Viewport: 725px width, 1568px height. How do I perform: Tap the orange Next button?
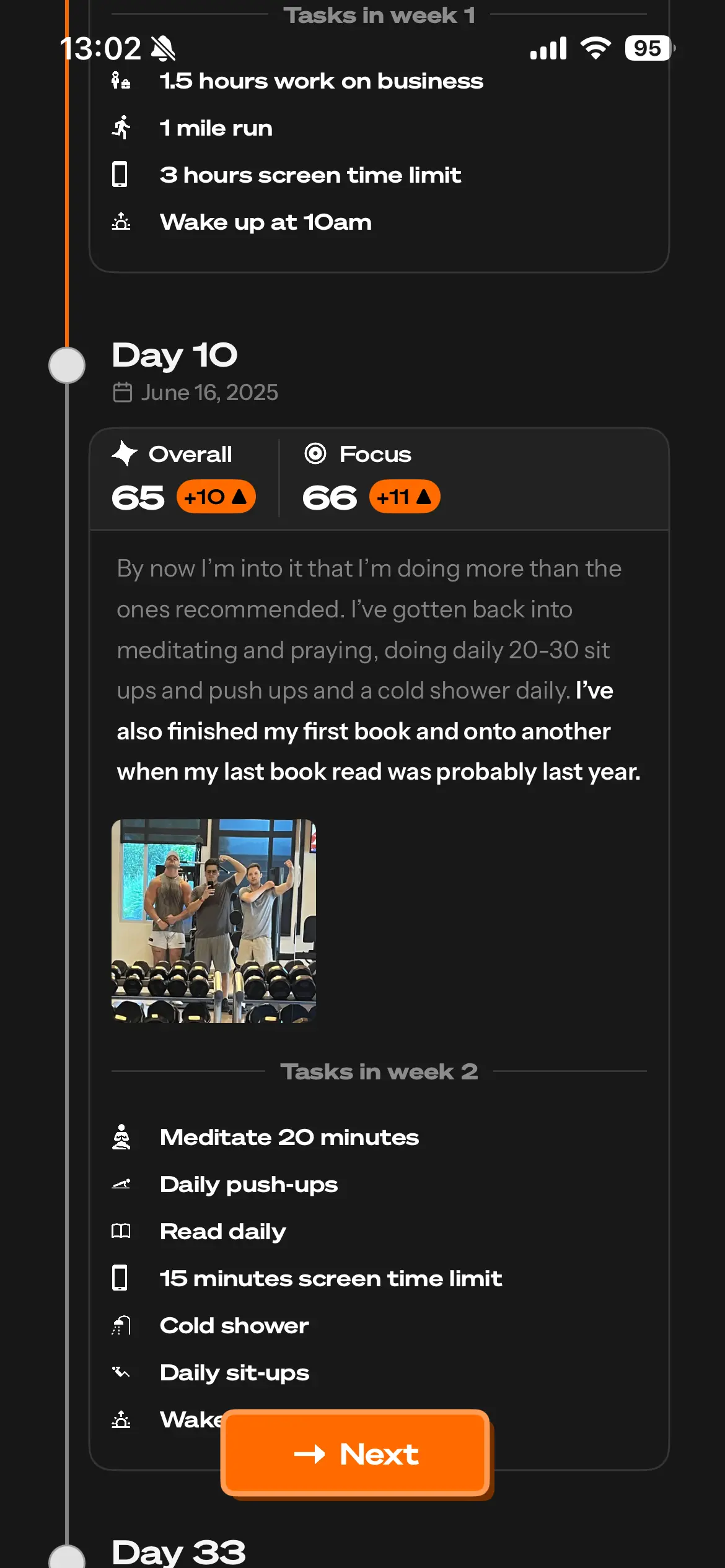click(356, 1453)
